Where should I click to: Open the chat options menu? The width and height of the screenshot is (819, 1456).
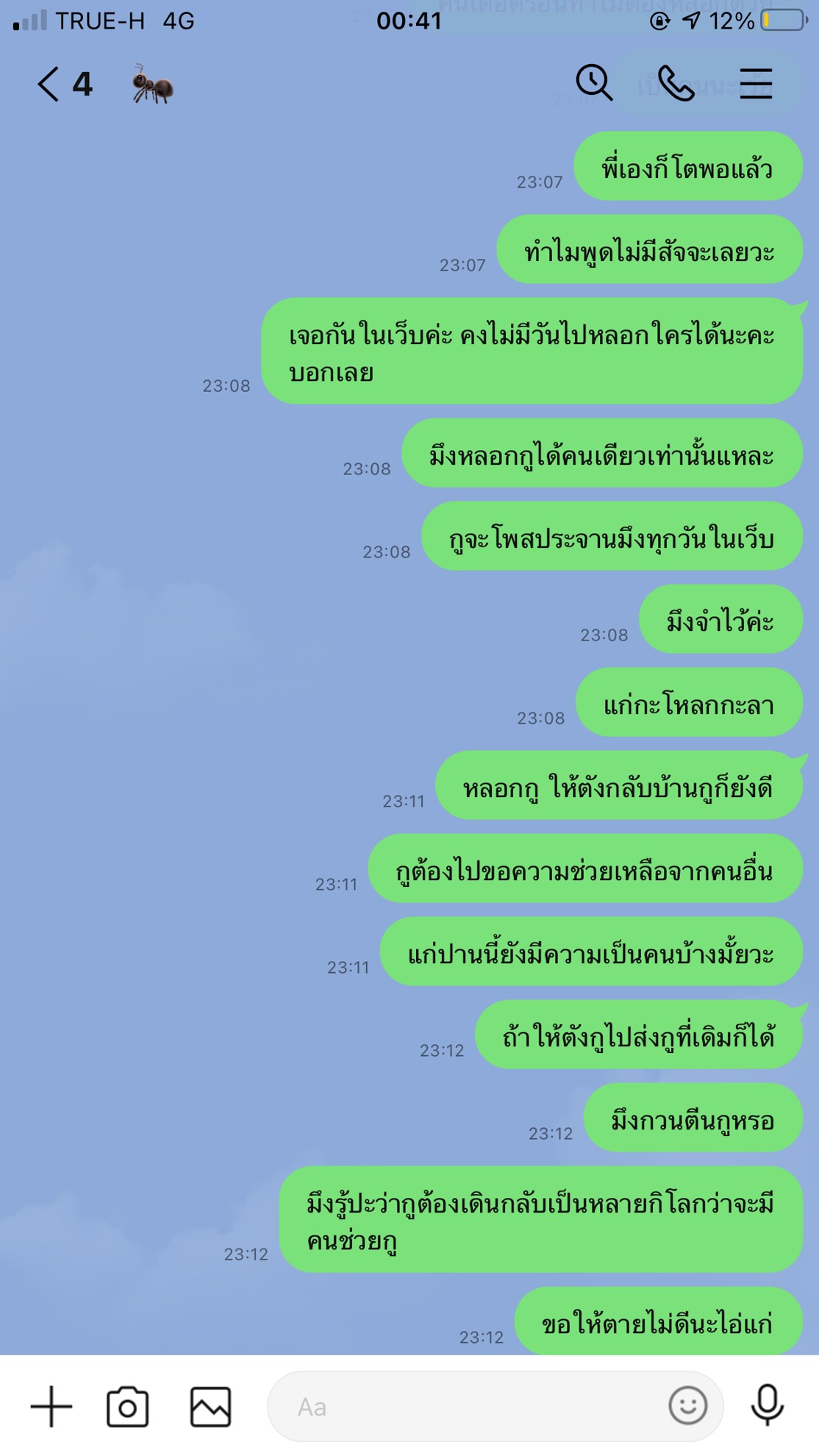pyautogui.click(x=756, y=83)
